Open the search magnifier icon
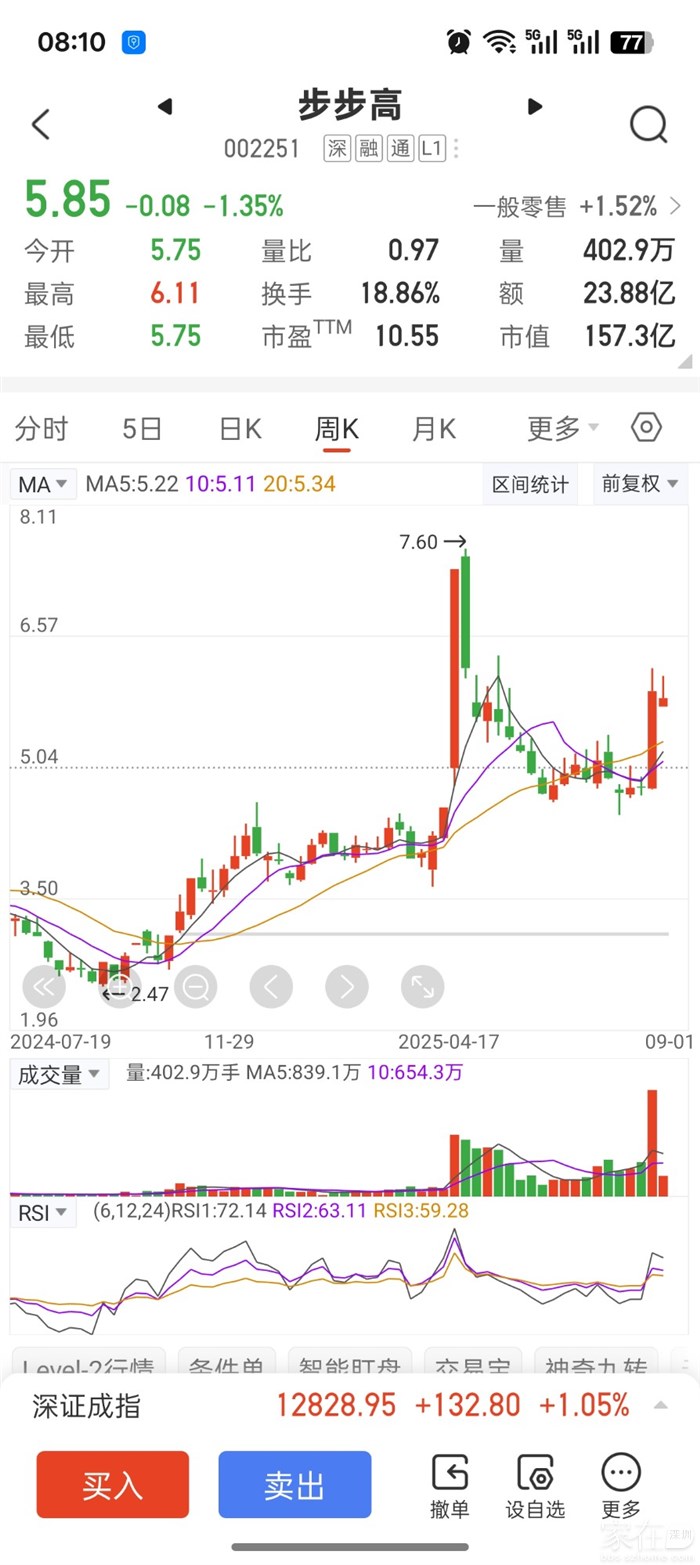This screenshot has width=700, height=1565. pyautogui.click(x=648, y=125)
